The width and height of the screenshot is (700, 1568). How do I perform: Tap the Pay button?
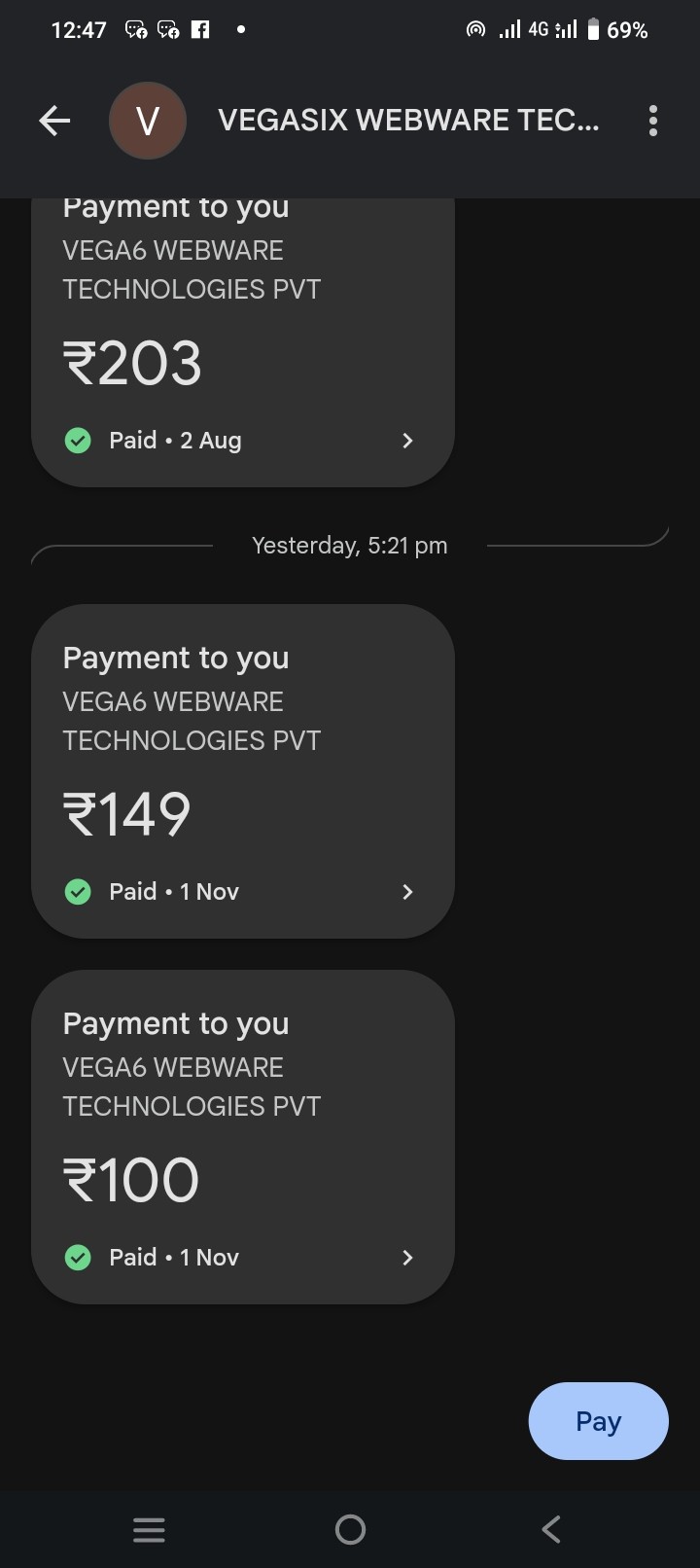[598, 1421]
